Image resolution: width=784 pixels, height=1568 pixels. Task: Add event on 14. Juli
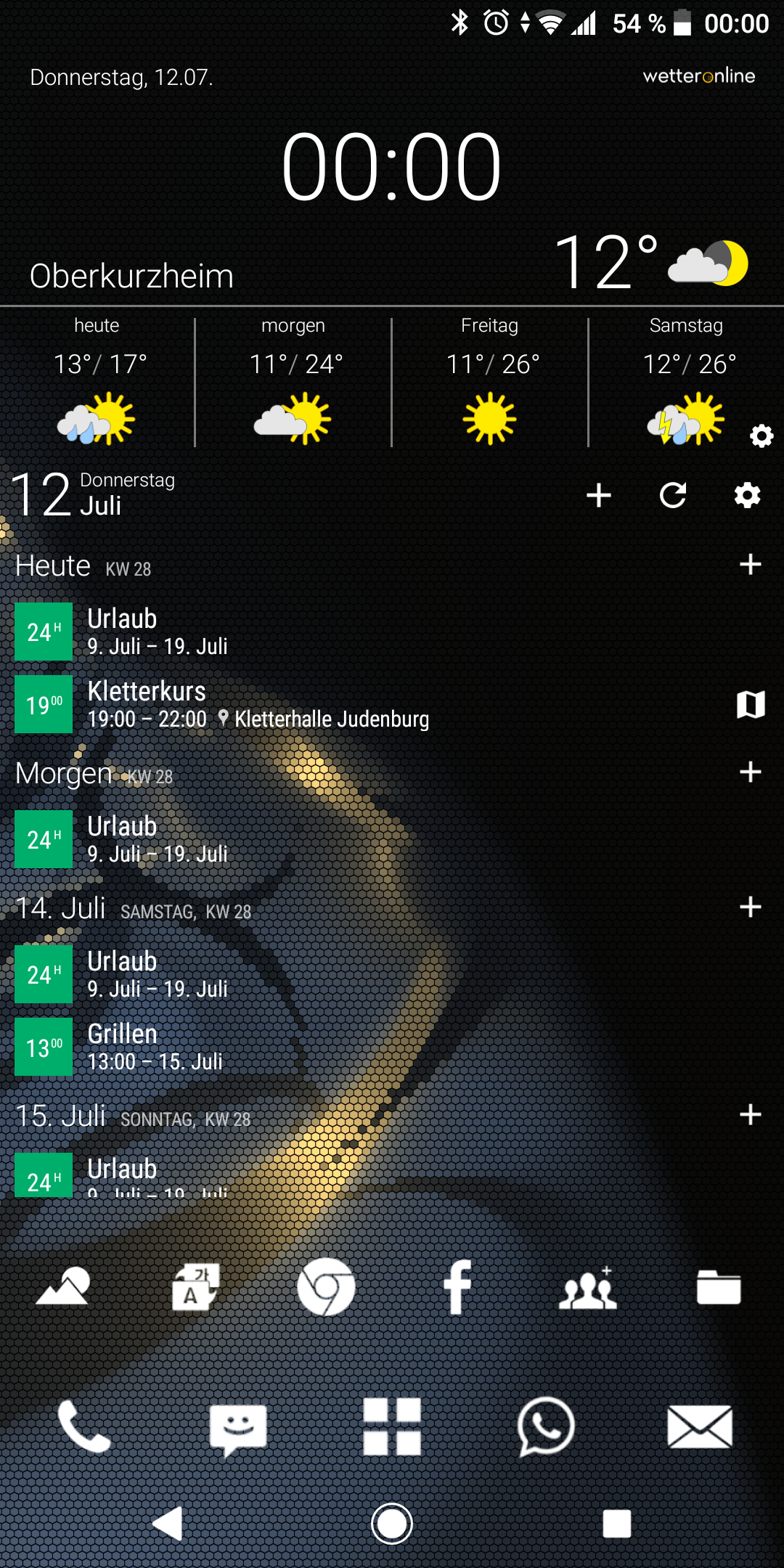[x=751, y=907]
